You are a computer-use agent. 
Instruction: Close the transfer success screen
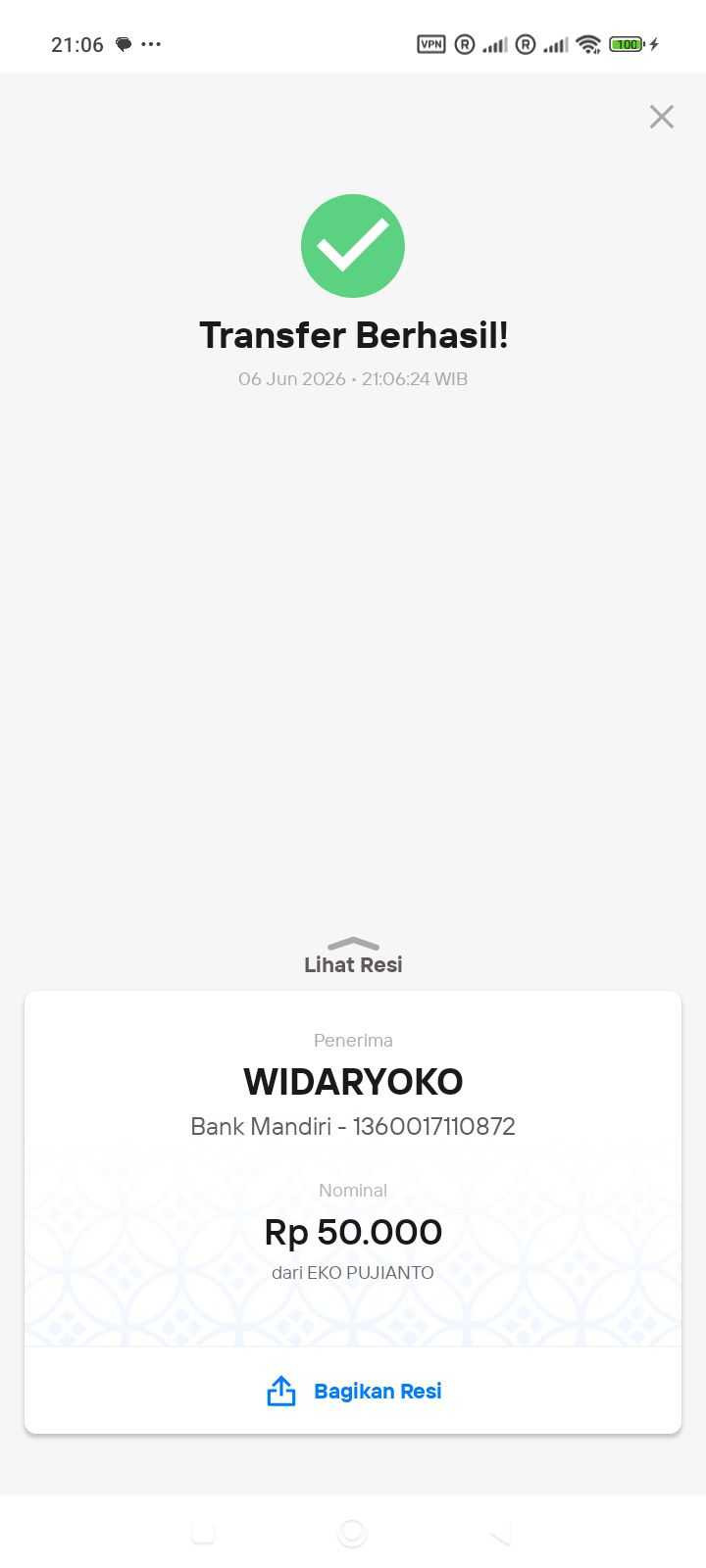(662, 117)
